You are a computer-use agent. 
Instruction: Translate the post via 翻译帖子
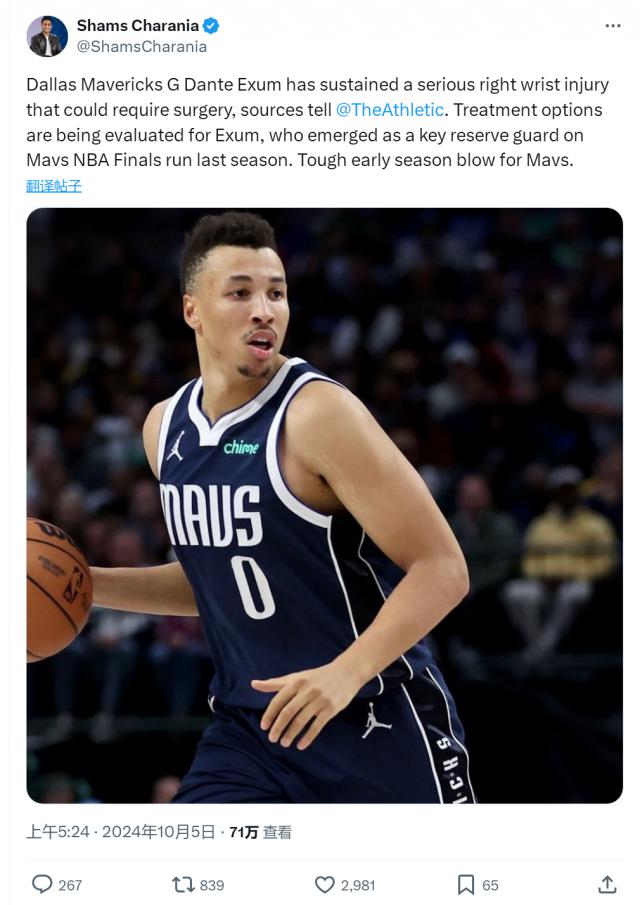54,186
